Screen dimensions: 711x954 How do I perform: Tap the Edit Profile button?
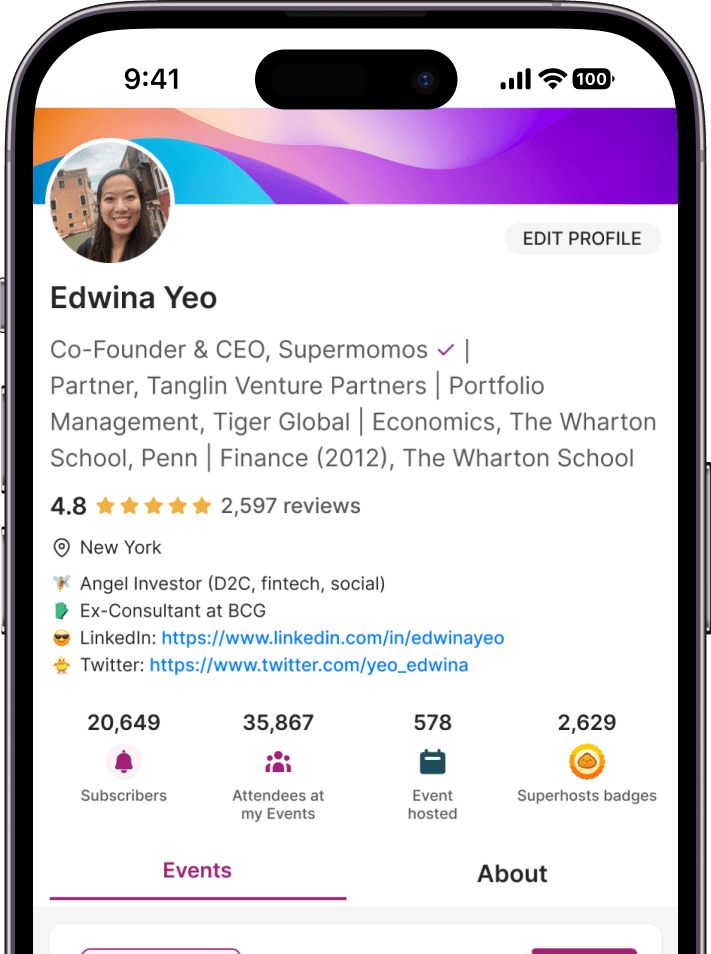point(582,239)
